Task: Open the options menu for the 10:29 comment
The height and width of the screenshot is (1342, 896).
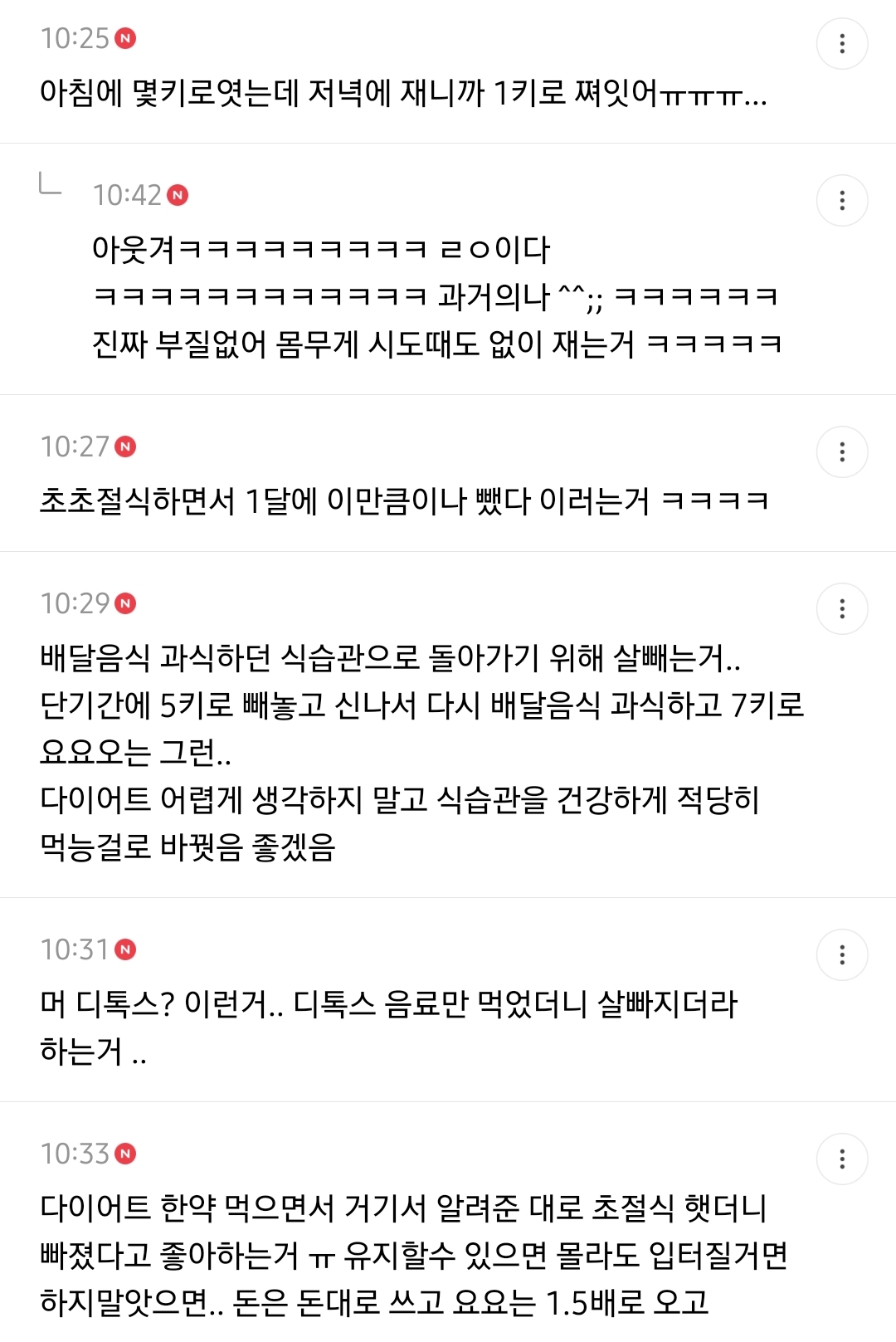Action: pos(842,608)
